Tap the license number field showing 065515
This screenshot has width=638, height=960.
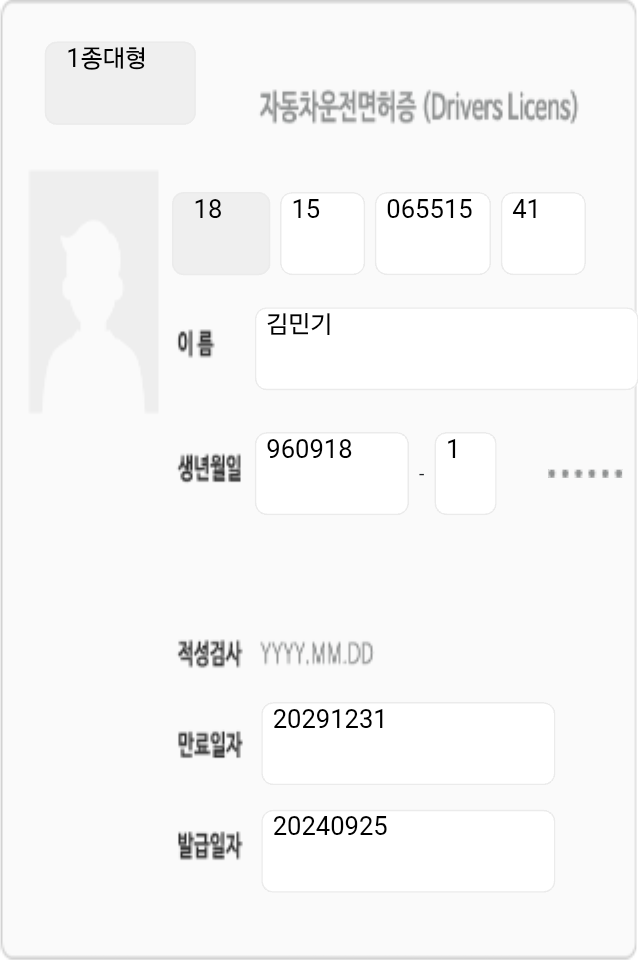coord(432,233)
